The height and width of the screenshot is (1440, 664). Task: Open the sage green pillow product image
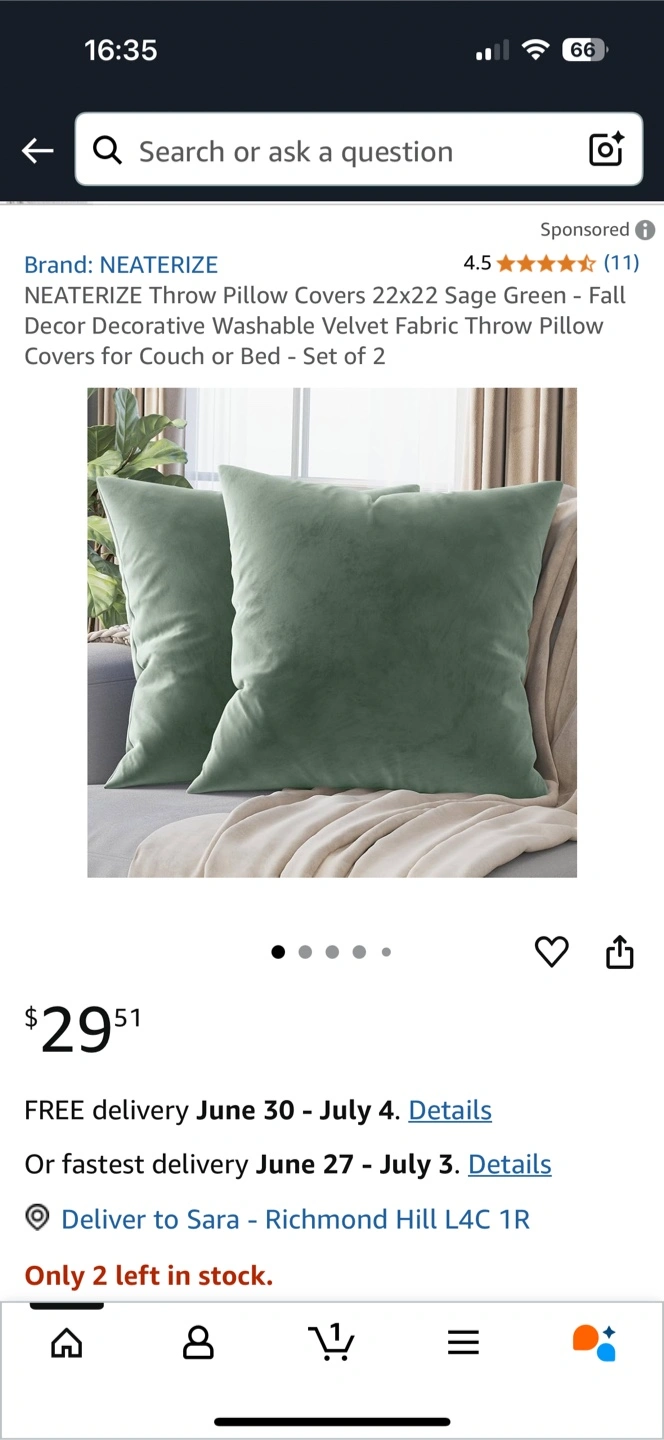(x=332, y=632)
